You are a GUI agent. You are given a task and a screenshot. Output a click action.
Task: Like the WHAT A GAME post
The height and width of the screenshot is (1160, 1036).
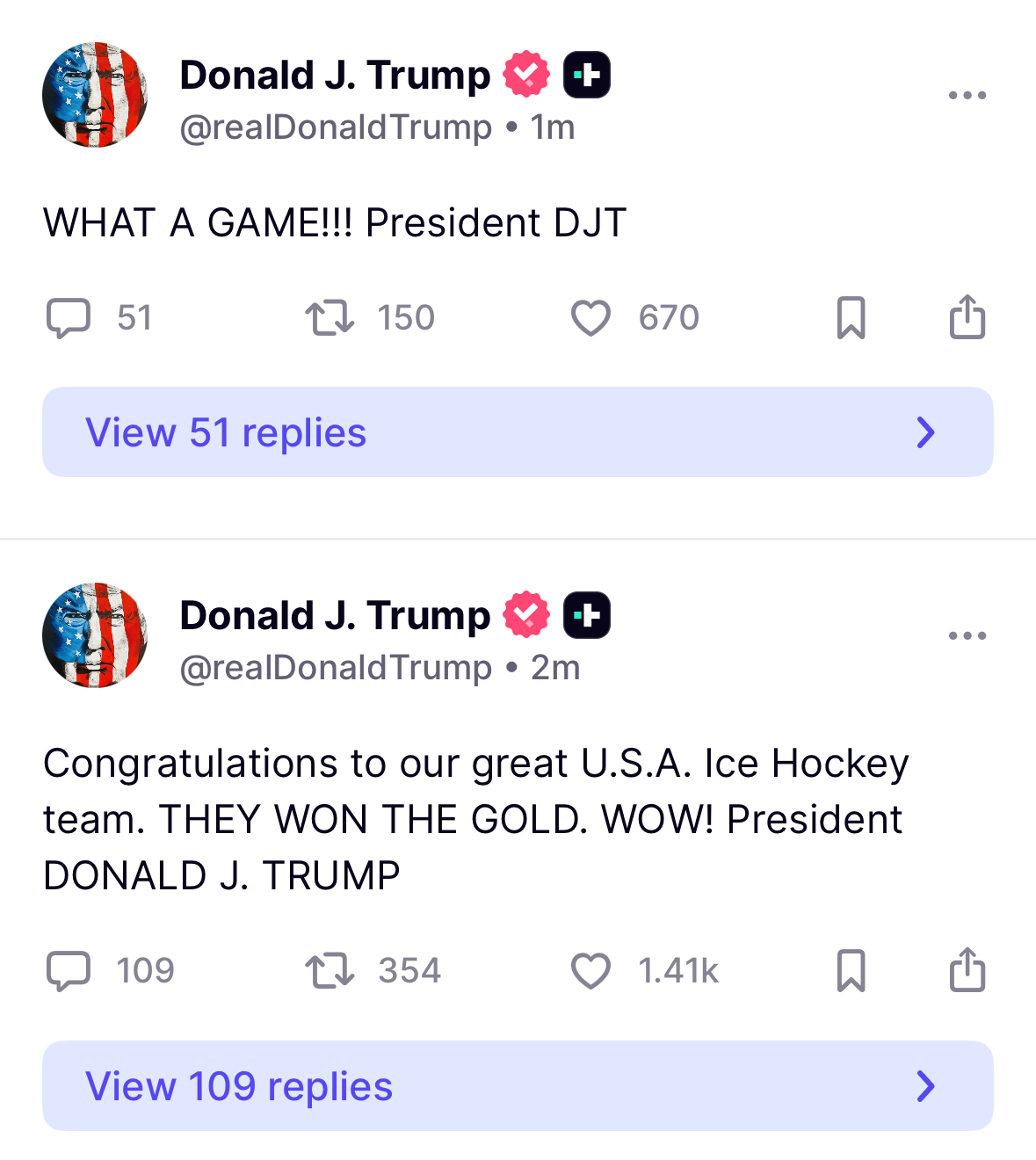[590, 318]
